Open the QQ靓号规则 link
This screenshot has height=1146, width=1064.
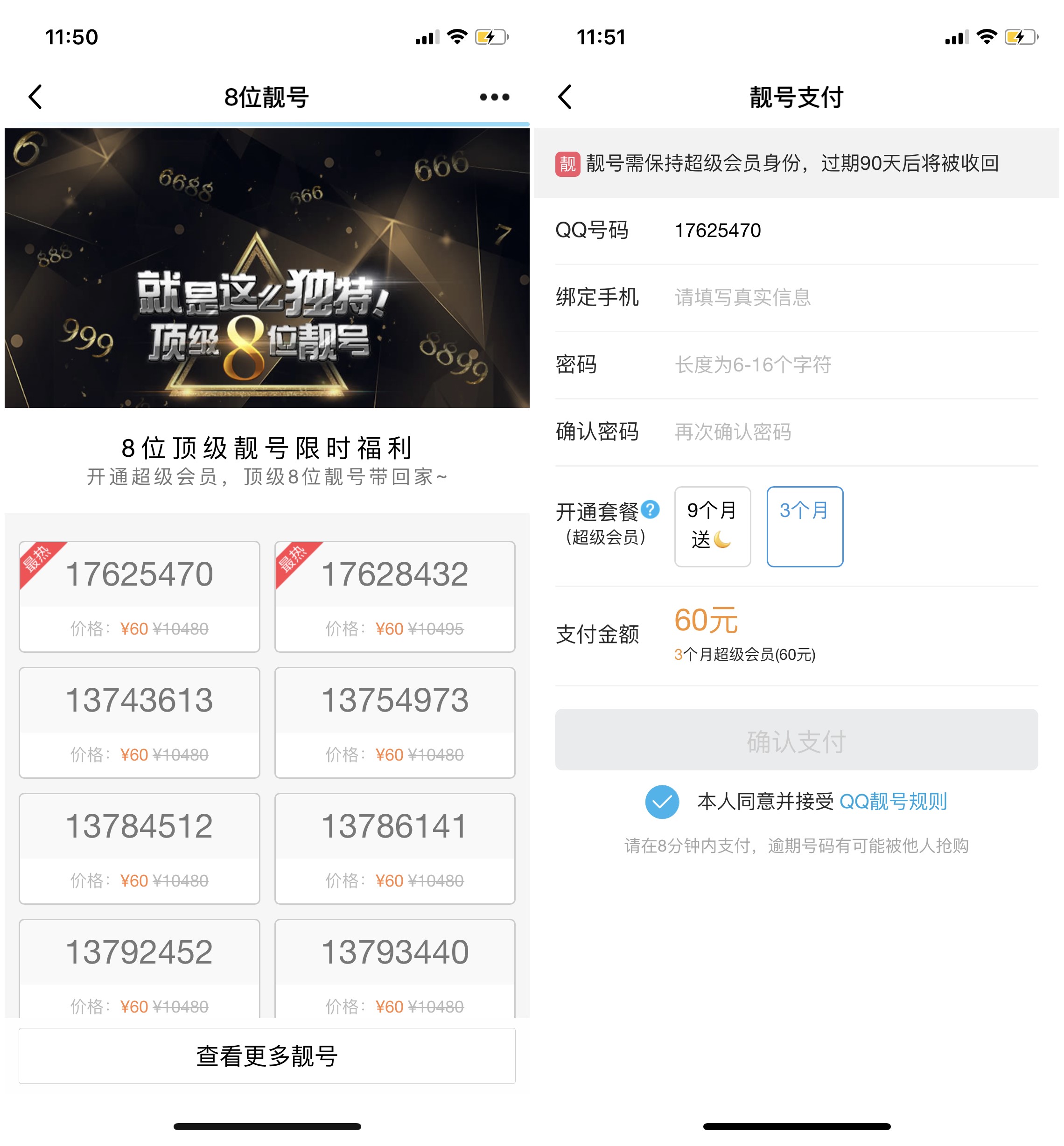[893, 801]
